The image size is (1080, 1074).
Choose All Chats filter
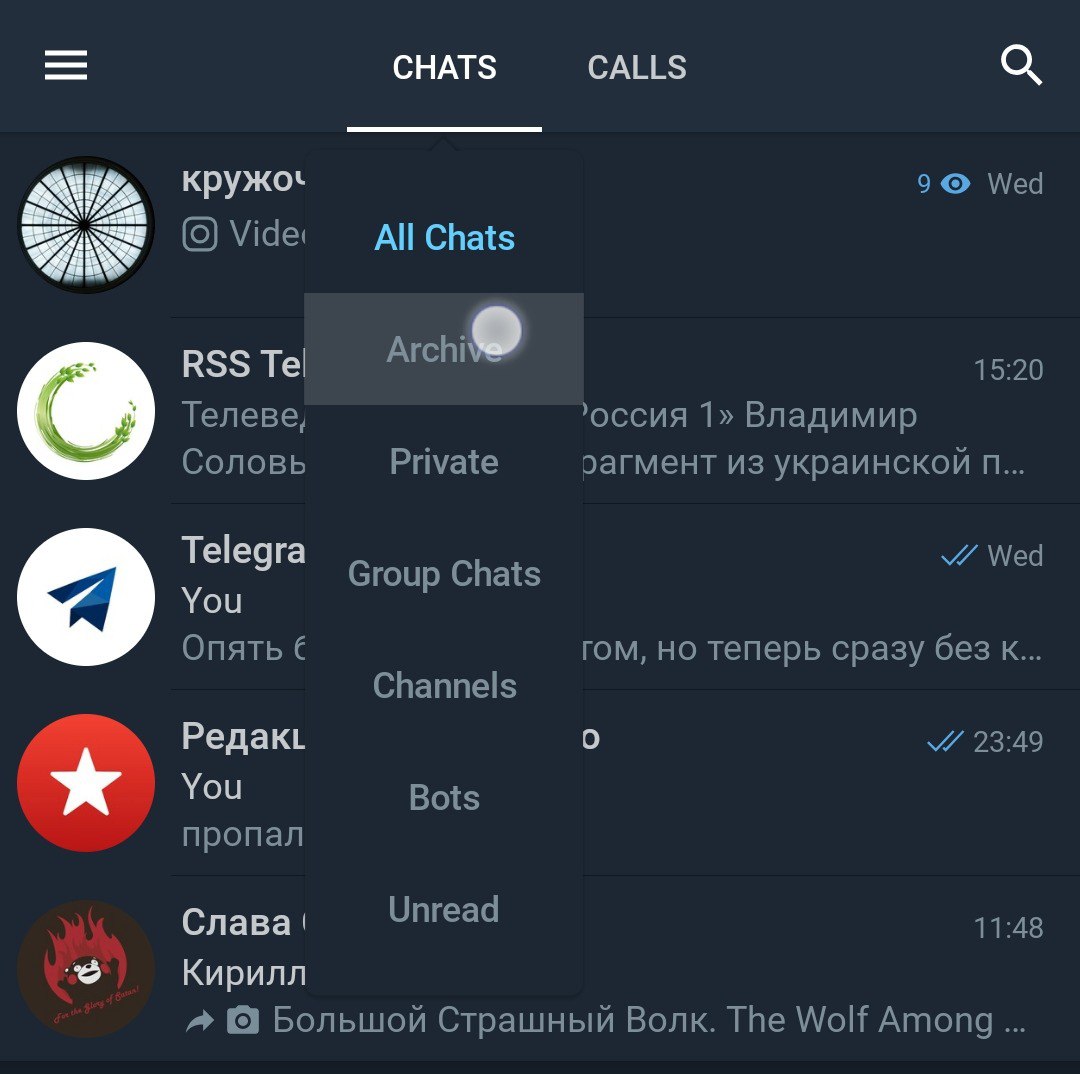click(x=444, y=238)
